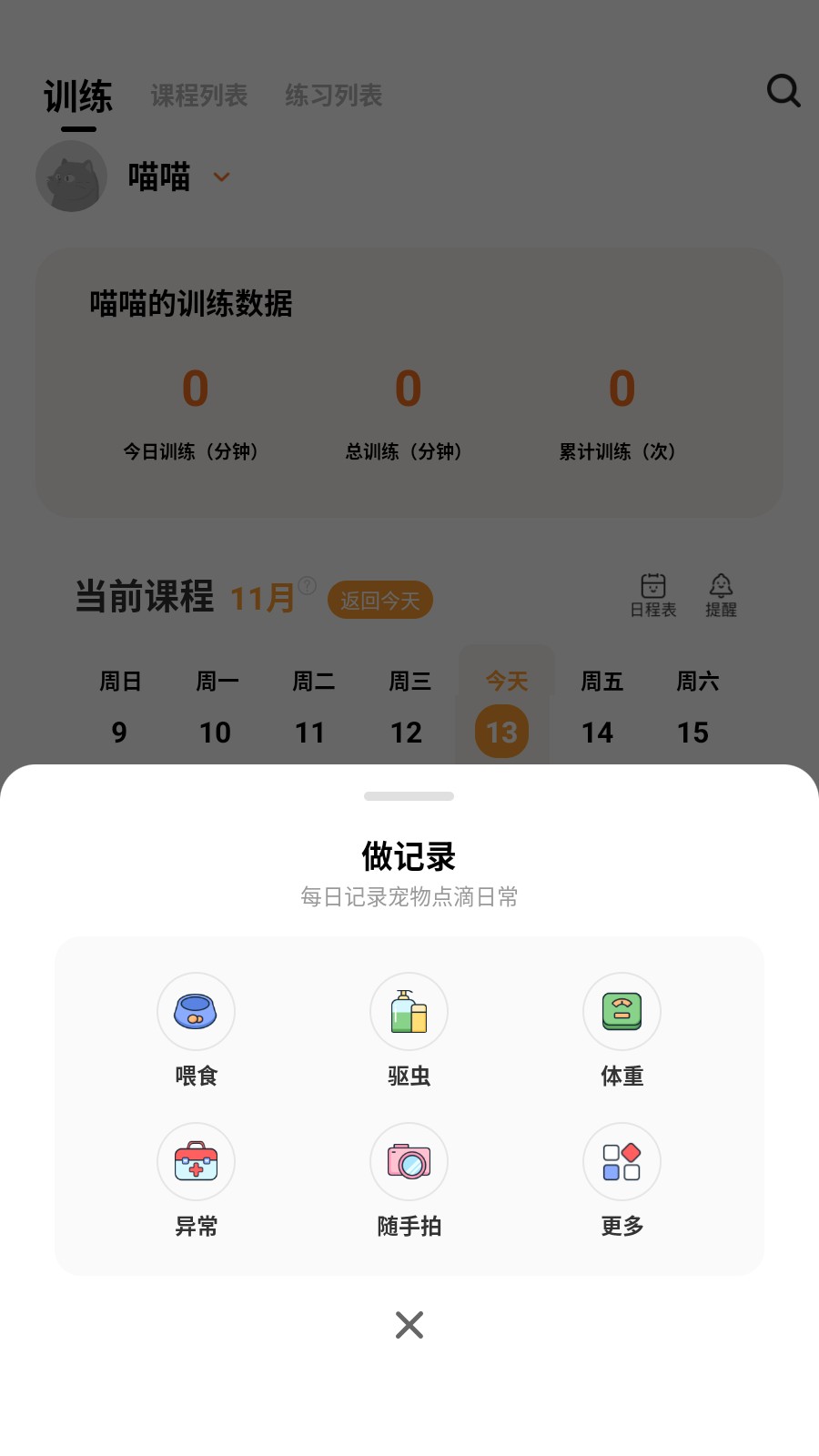Switch to the 练习列表 tab
The width and height of the screenshot is (819, 1456).
coord(334,96)
